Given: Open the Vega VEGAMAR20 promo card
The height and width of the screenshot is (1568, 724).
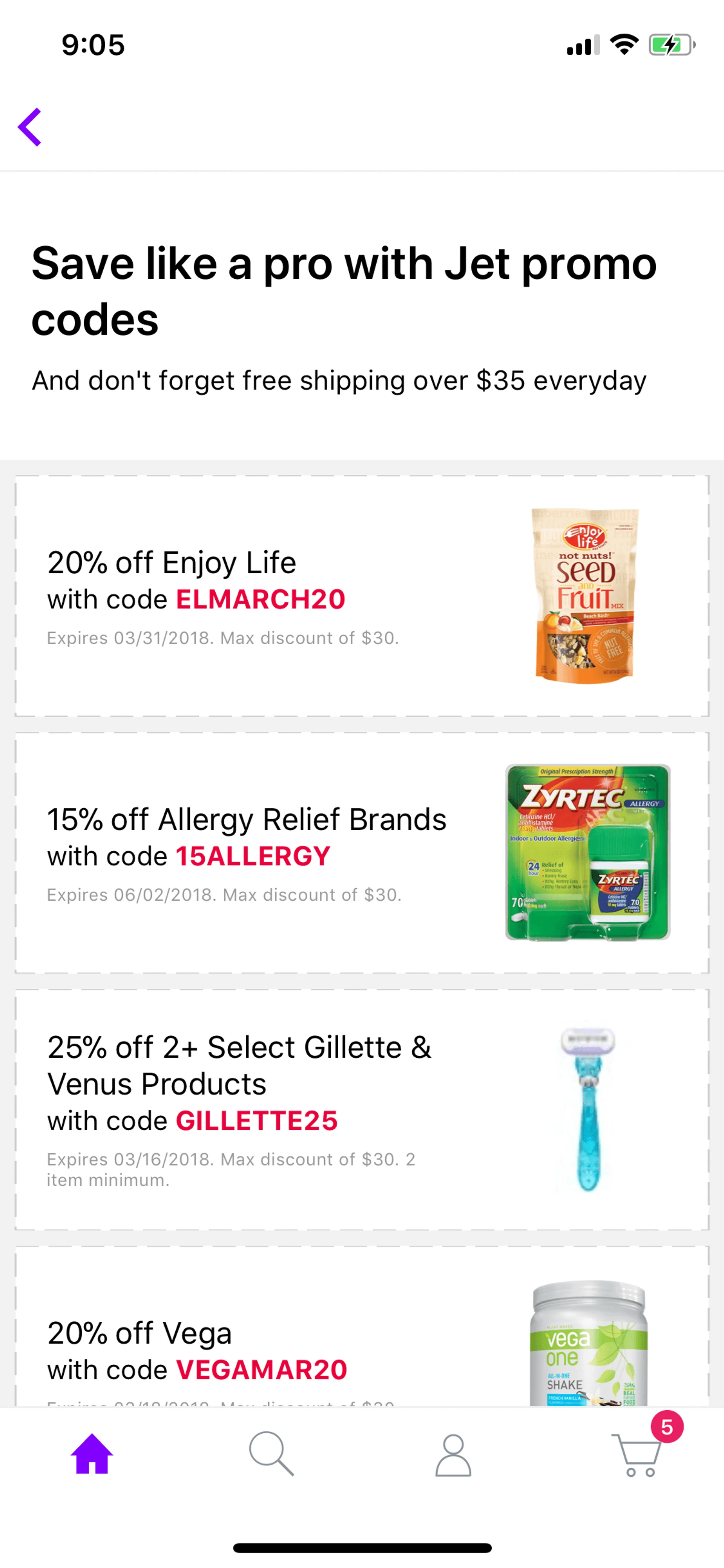Looking at the screenshot, I should 361,1339.
